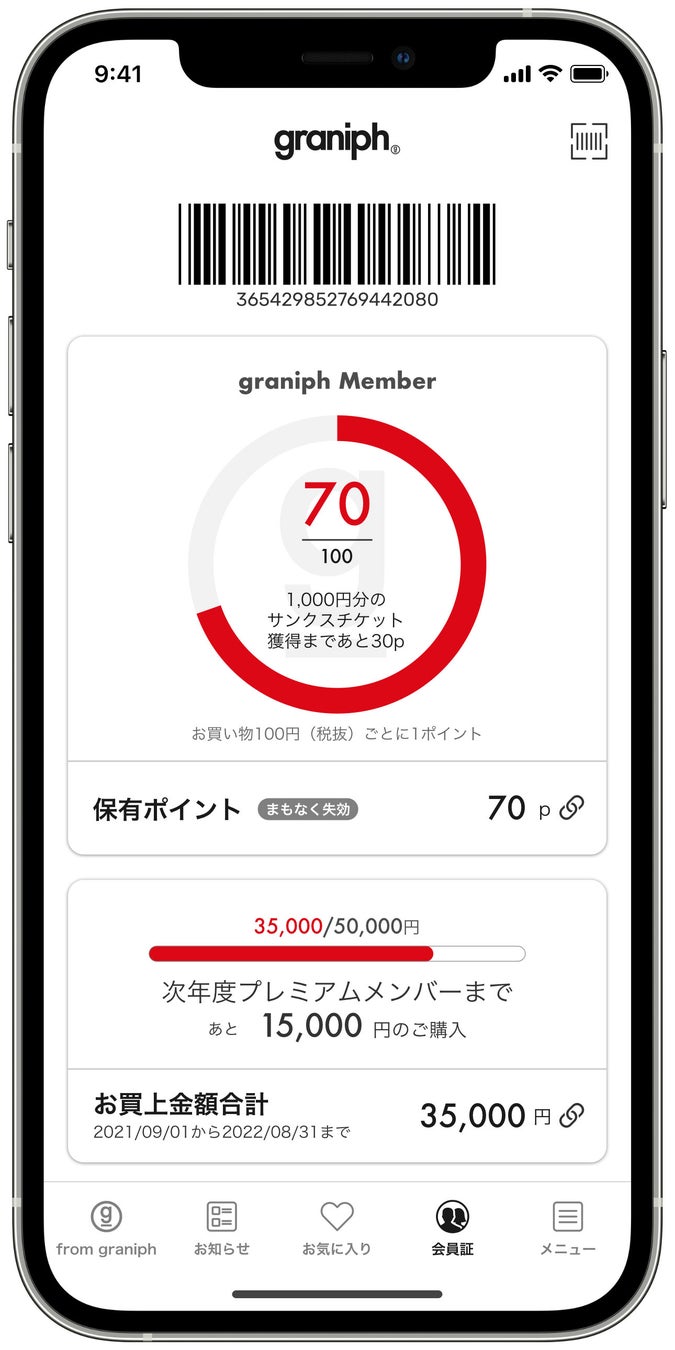The height and width of the screenshot is (1350, 675).
Task: Select the 会員証 tab
Action: pyautogui.click(x=452, y=1228)
